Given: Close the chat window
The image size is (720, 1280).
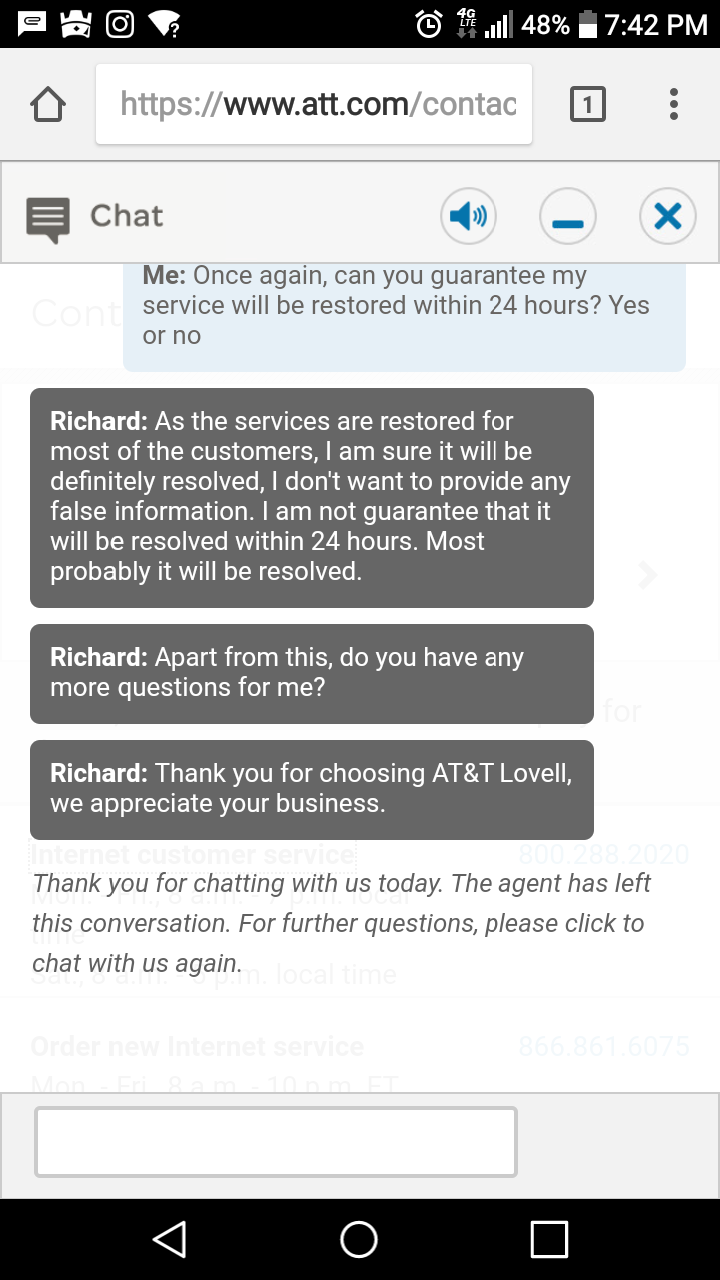Looking at the screenshot, I should coord(667,216).
